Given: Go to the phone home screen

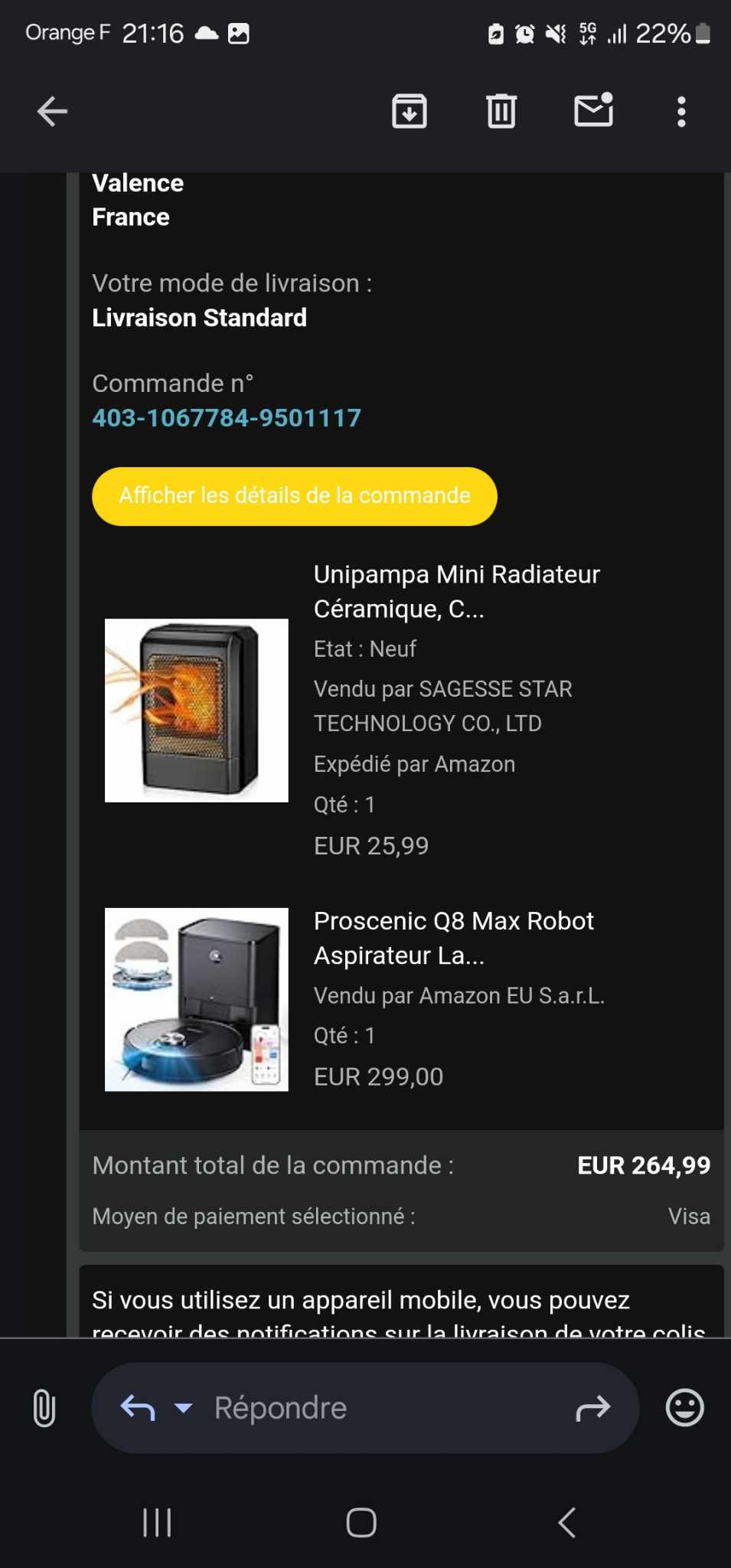Looking at the screenshot, I should 361,1523.
